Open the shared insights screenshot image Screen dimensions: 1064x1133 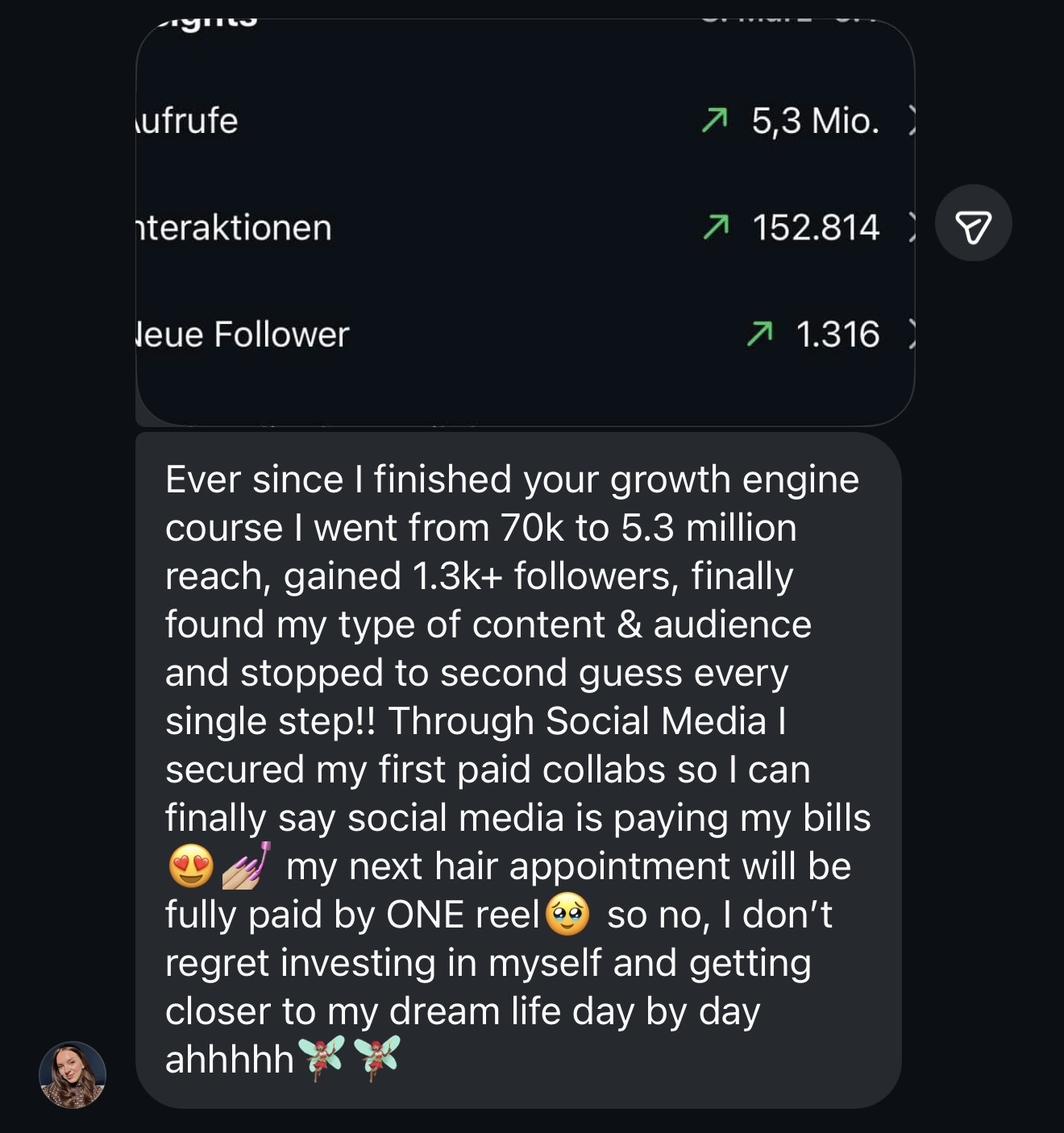(x=525, y=223)
